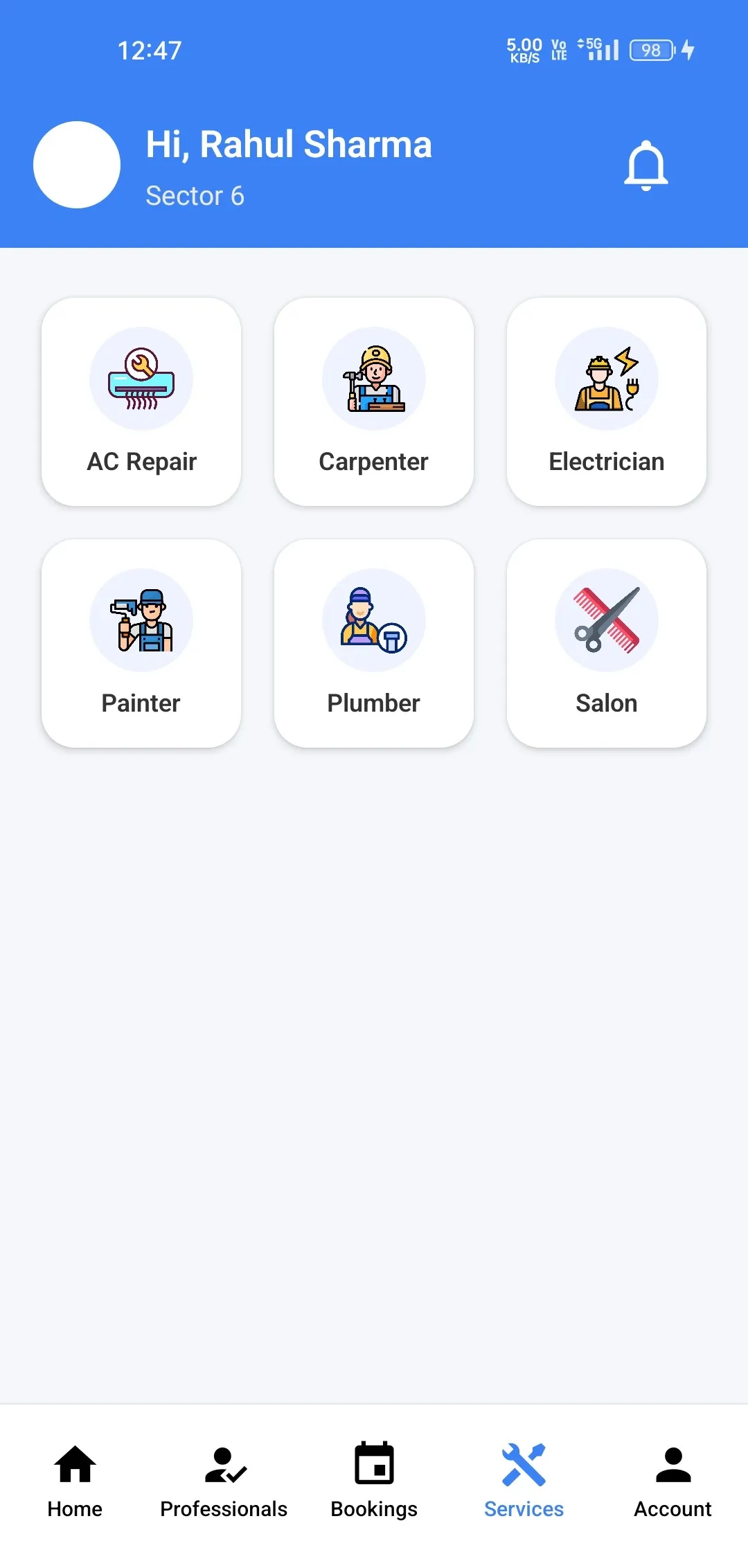Select the Carpenter service card
This screenshot has width=748, height=1568.
[x=374, y=402]
